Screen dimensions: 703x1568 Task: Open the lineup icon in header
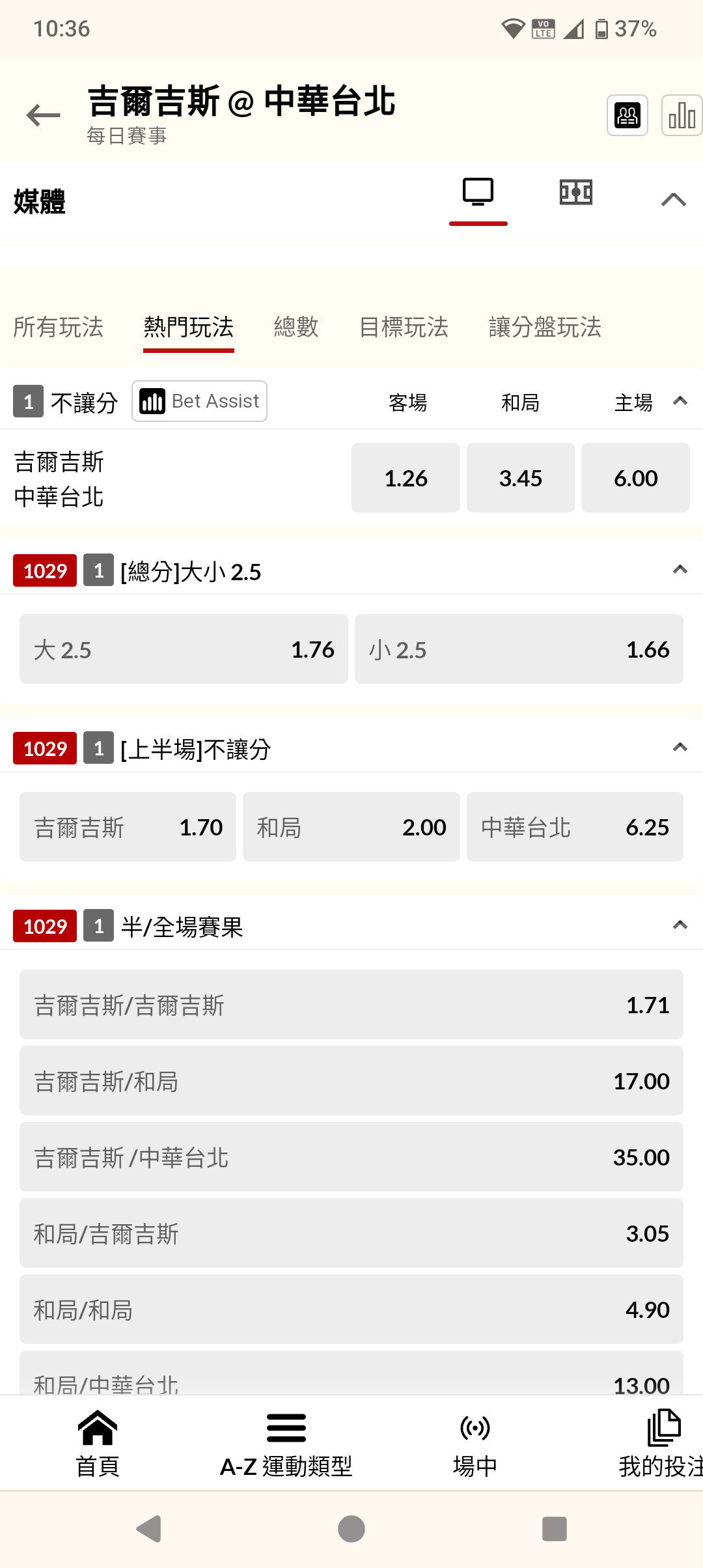(x=627, y=115)
